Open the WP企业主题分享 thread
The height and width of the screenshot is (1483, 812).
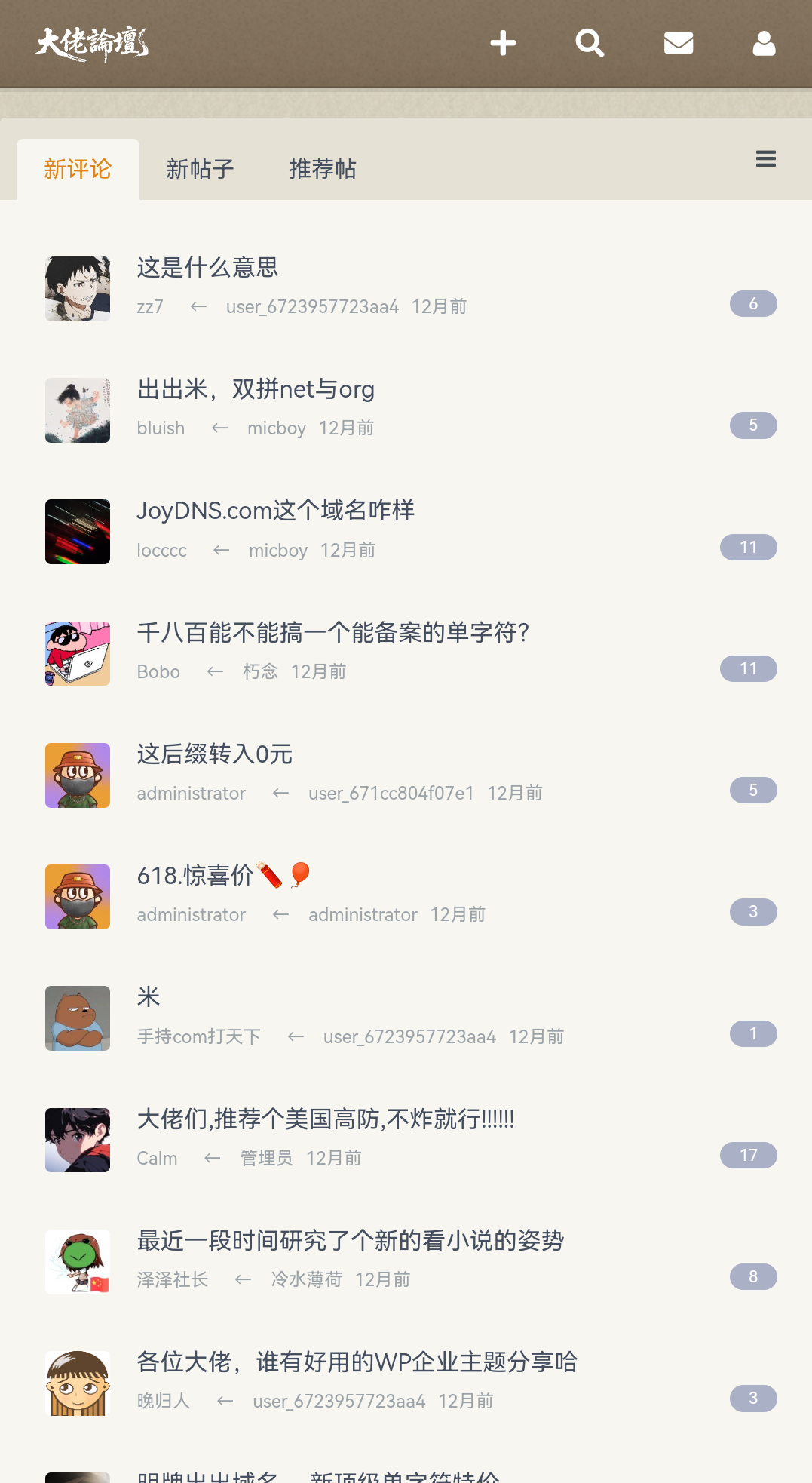pos(357,1362)
